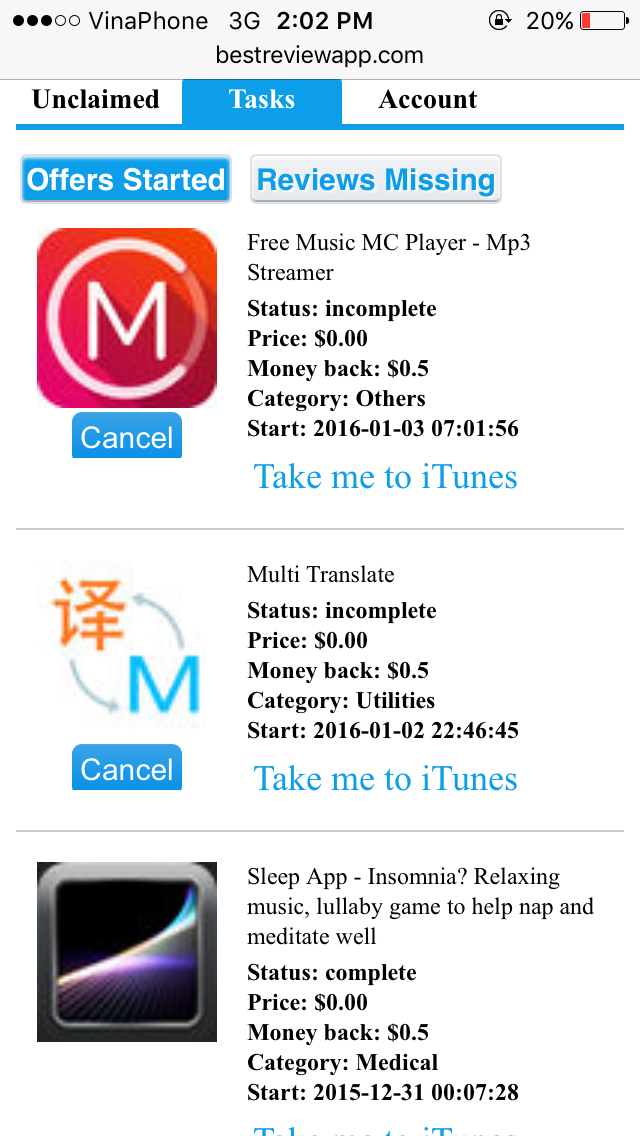Screen dimensions: 640x1136
Task: Tap the Free Music MC Player app icon
Action: point(127,318)
